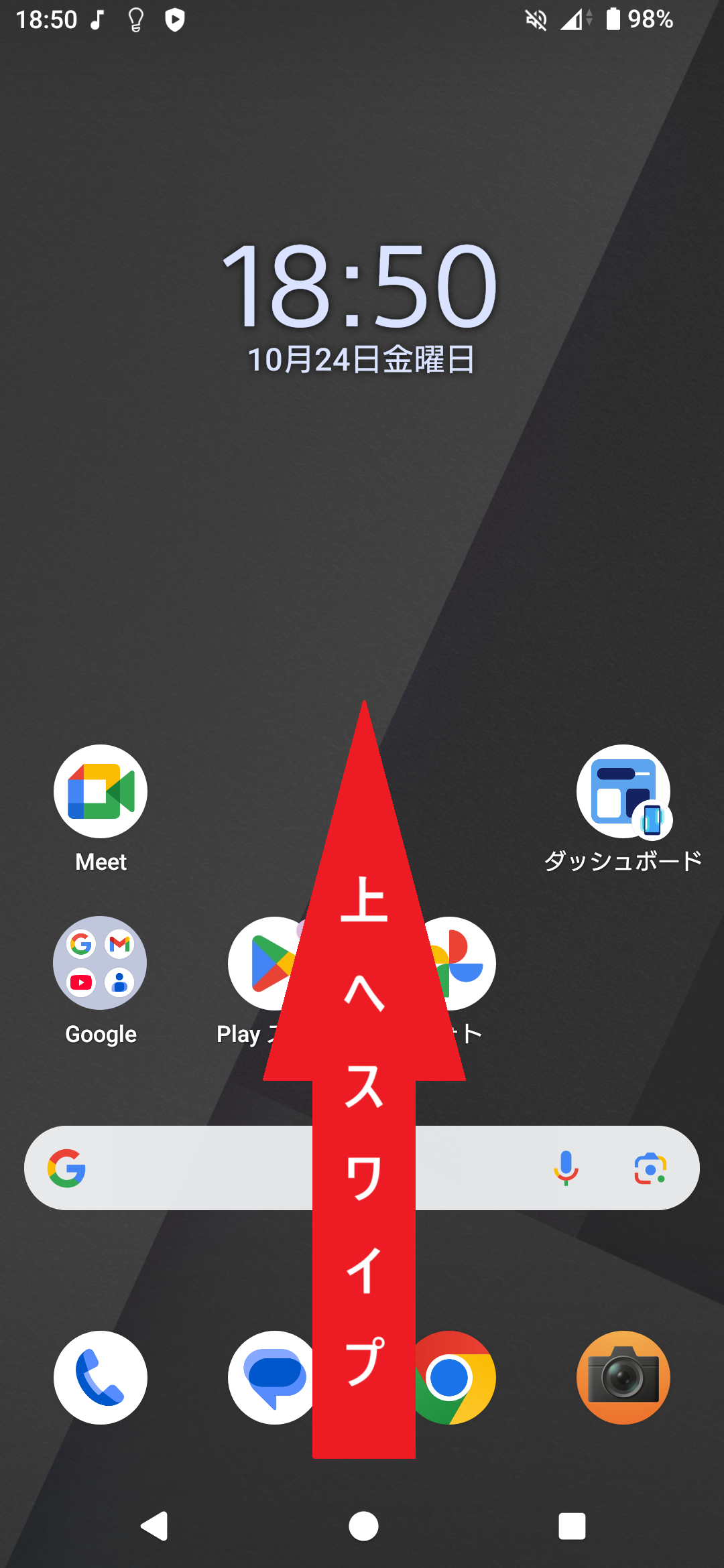Screen dimensions: 724x1568
Task: Launch the ダッシュボード (Dashboard) app
Action: (x=623, y=791)
